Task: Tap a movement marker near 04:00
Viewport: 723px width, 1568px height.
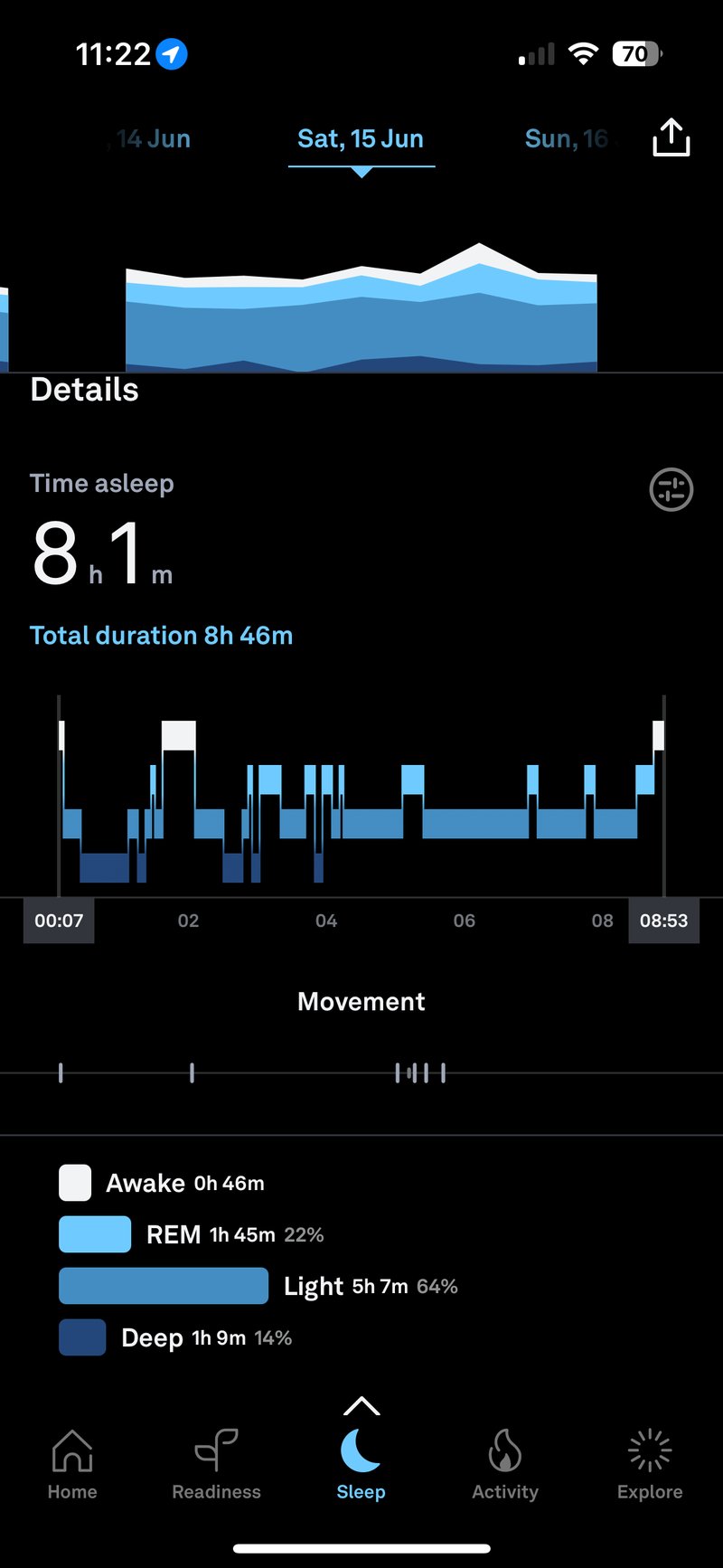Action: [x=399, y=1072]
